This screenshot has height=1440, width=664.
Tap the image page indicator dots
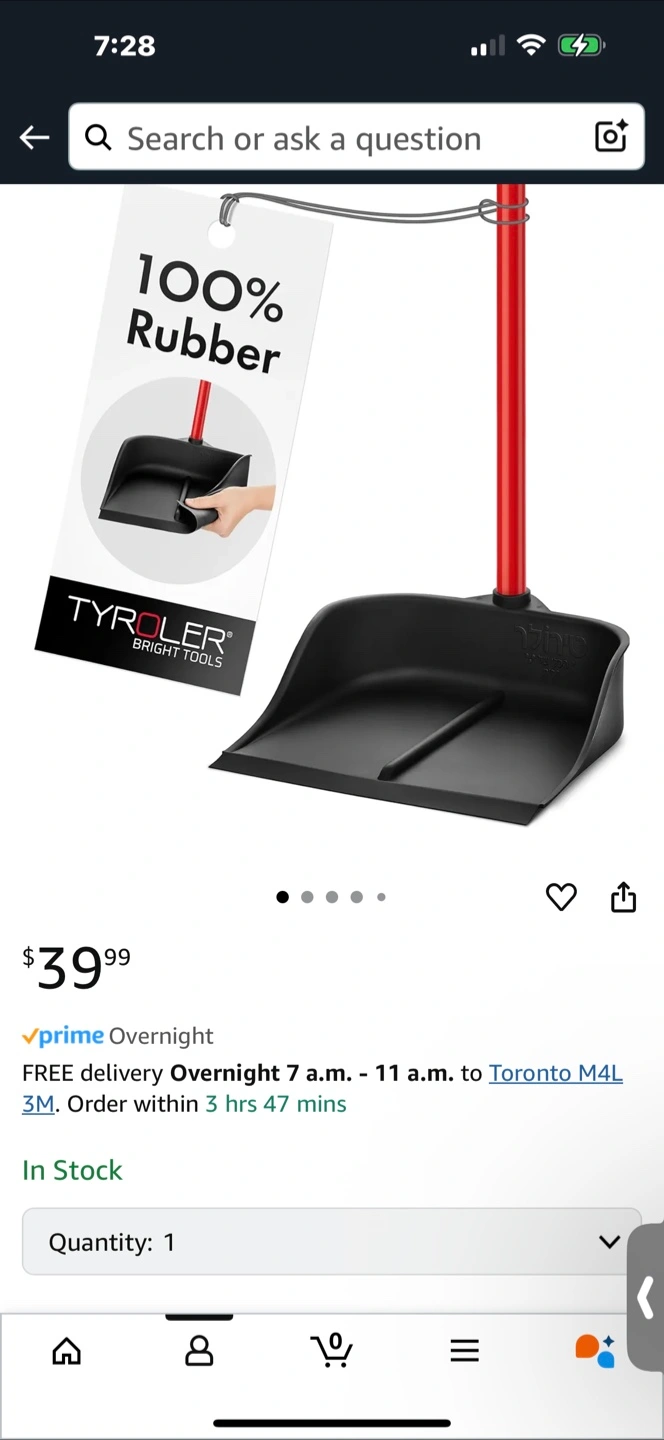[x=331, y=897]
